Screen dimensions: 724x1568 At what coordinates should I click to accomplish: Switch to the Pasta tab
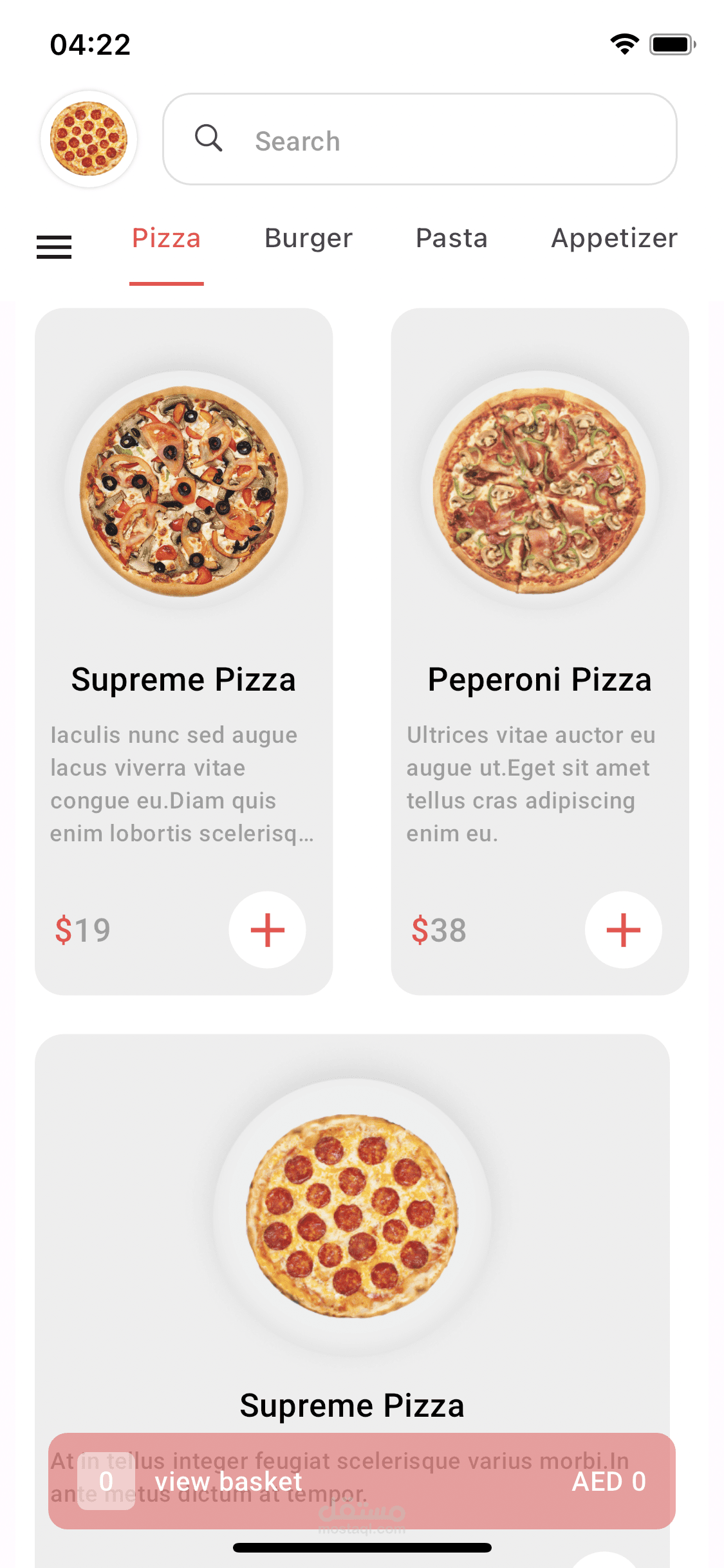tap(451, 239)
